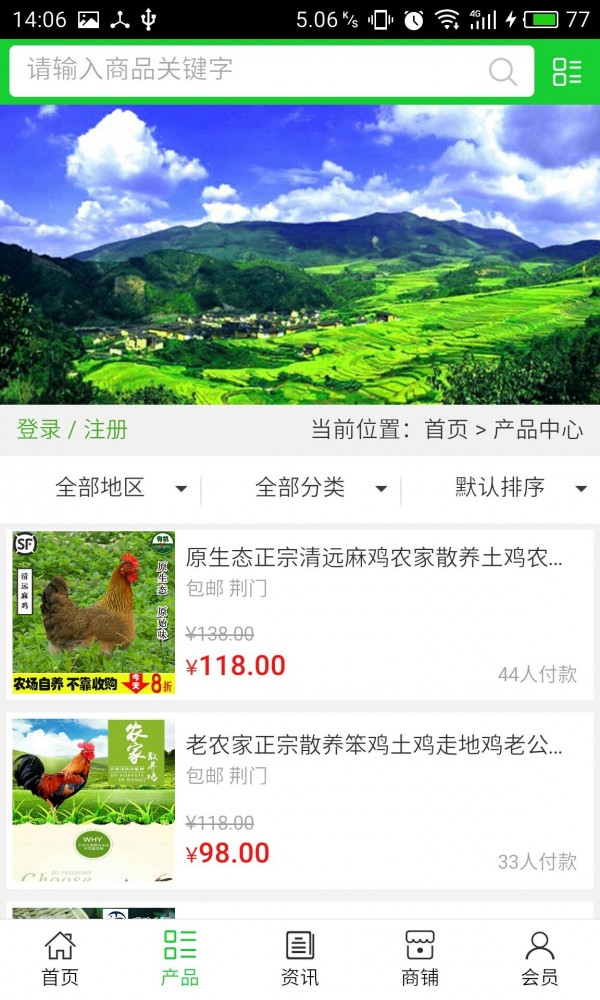This screenshot has height=1000, width=600.
Task: Switch to the 资讯 tab
Action: click(300, 958)
